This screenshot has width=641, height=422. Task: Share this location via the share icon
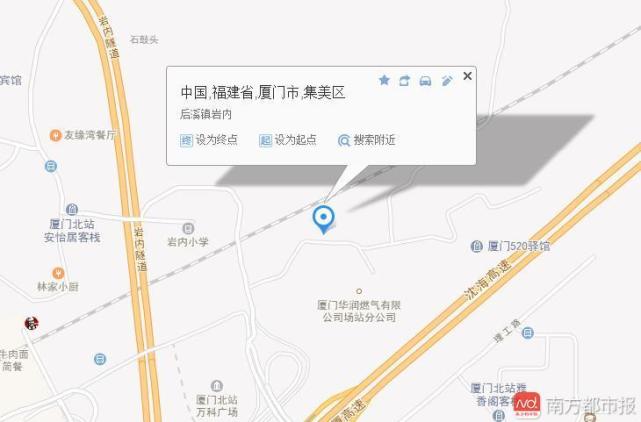coord(405,80)
